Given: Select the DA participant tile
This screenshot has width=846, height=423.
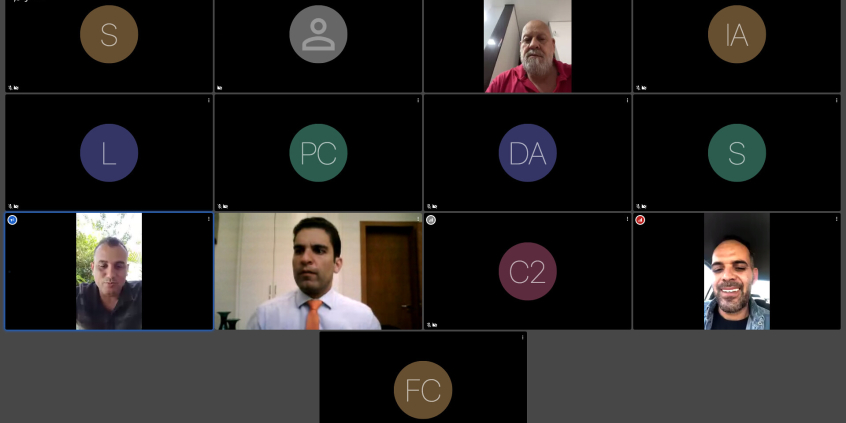Looking at the screenshot, I should pos(527,153).
